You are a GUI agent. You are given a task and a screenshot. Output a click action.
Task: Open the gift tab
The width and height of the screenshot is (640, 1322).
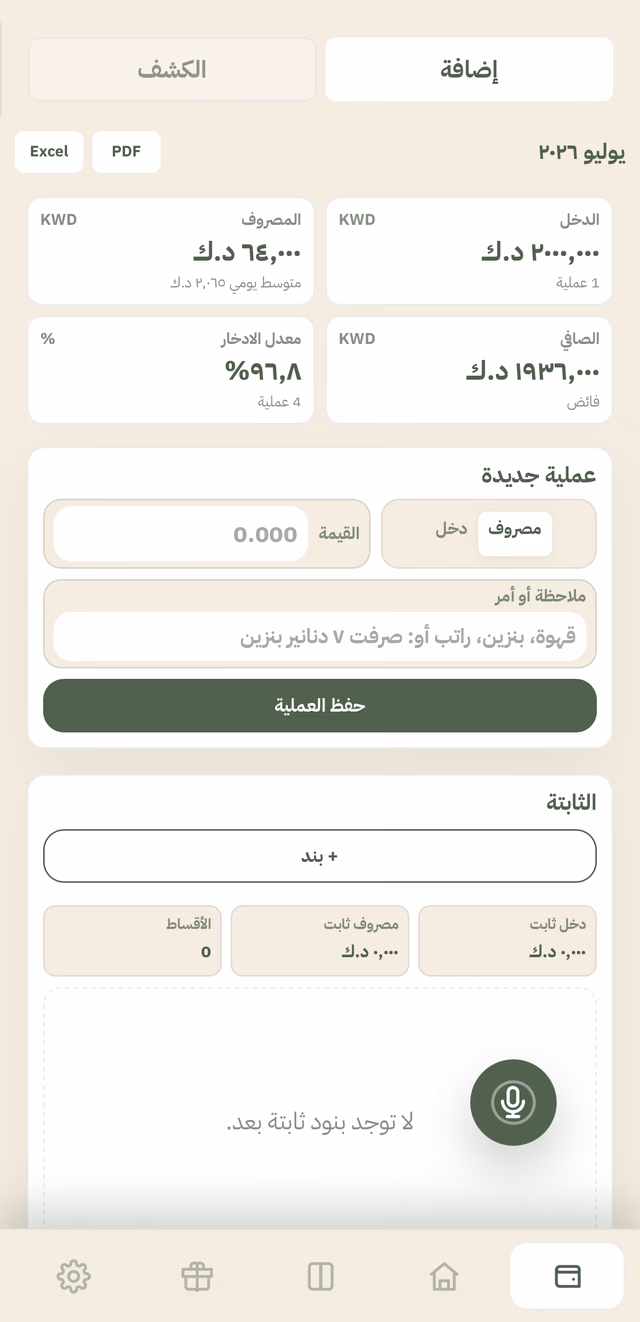click(x=197, y=1276)
